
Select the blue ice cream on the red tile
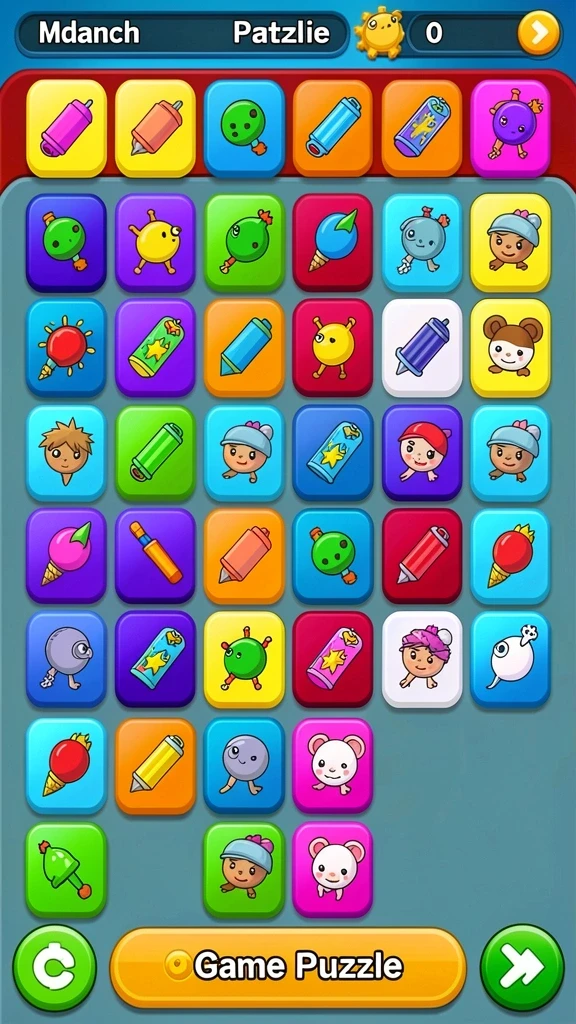(333, 242)
